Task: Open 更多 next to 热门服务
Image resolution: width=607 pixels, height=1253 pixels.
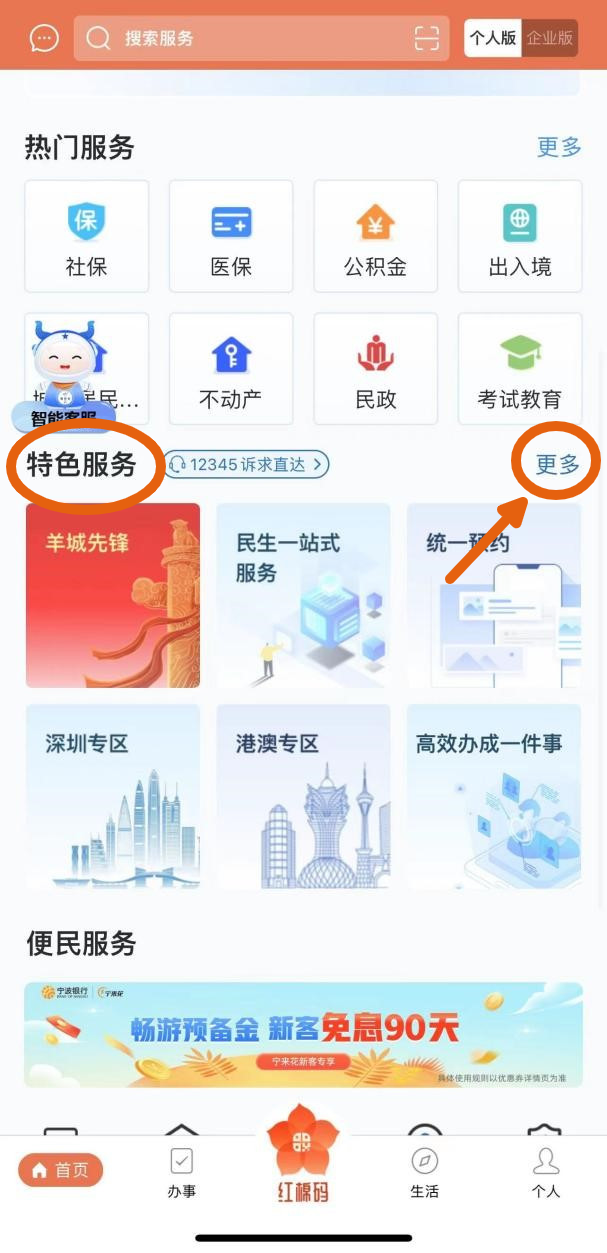Action: point(559,147)
